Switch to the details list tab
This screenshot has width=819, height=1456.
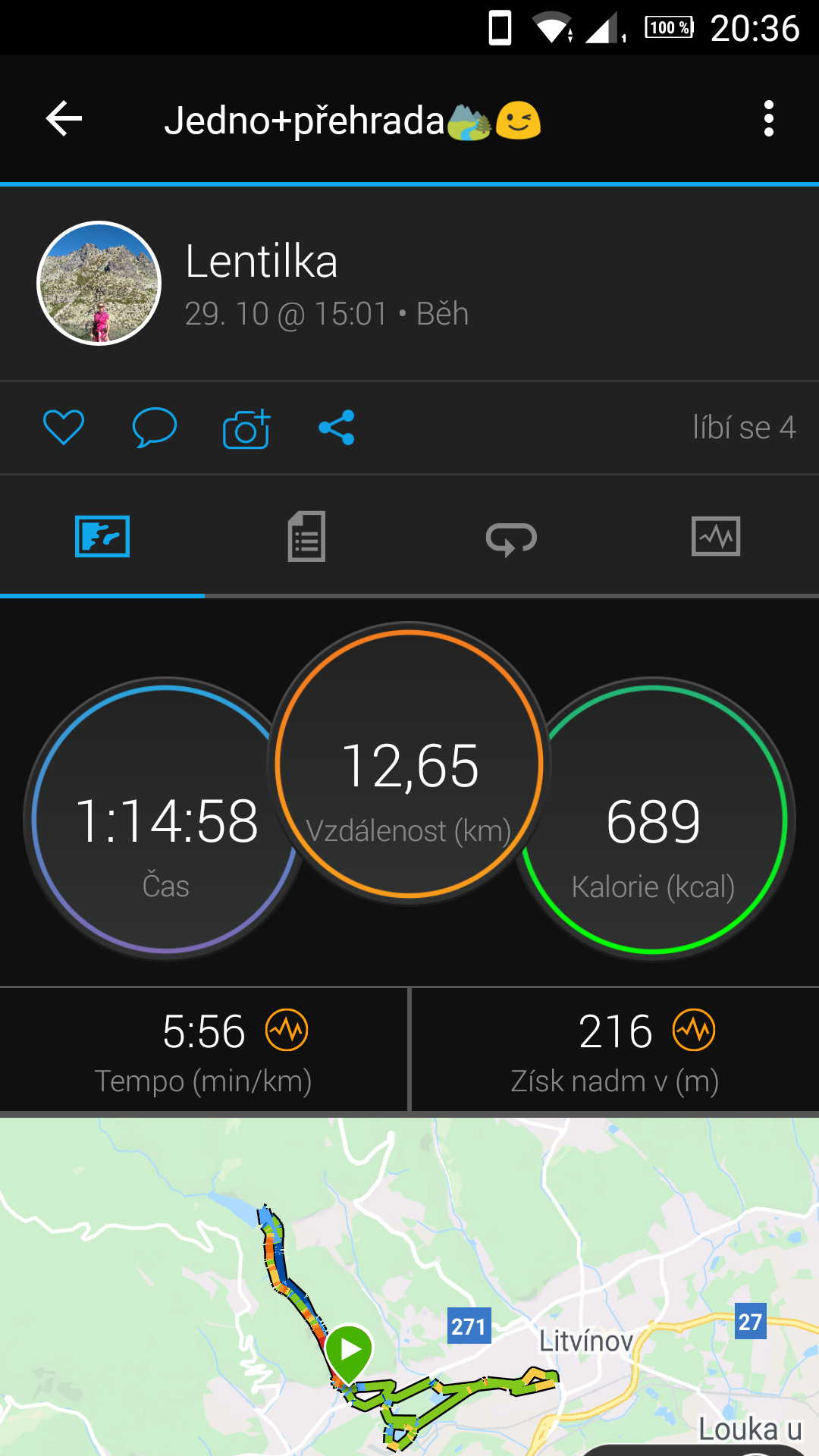pyautogui.click(x=306, y=537)
